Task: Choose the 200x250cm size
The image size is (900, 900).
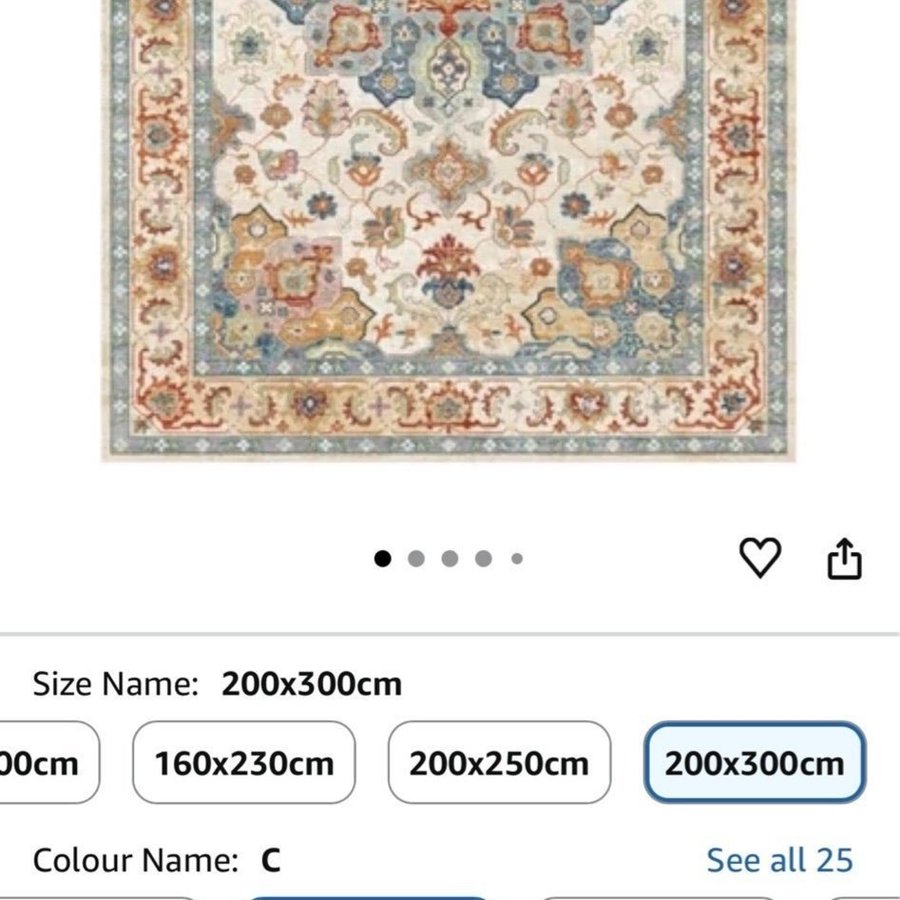Action: (x=499, y=763)
